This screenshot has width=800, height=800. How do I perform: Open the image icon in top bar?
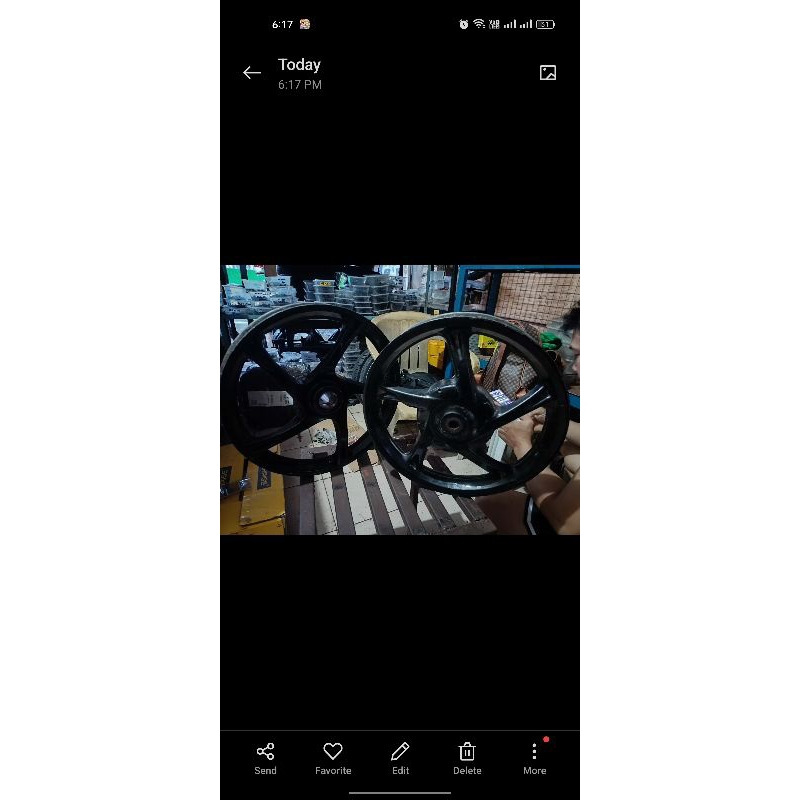pos(547,73)
